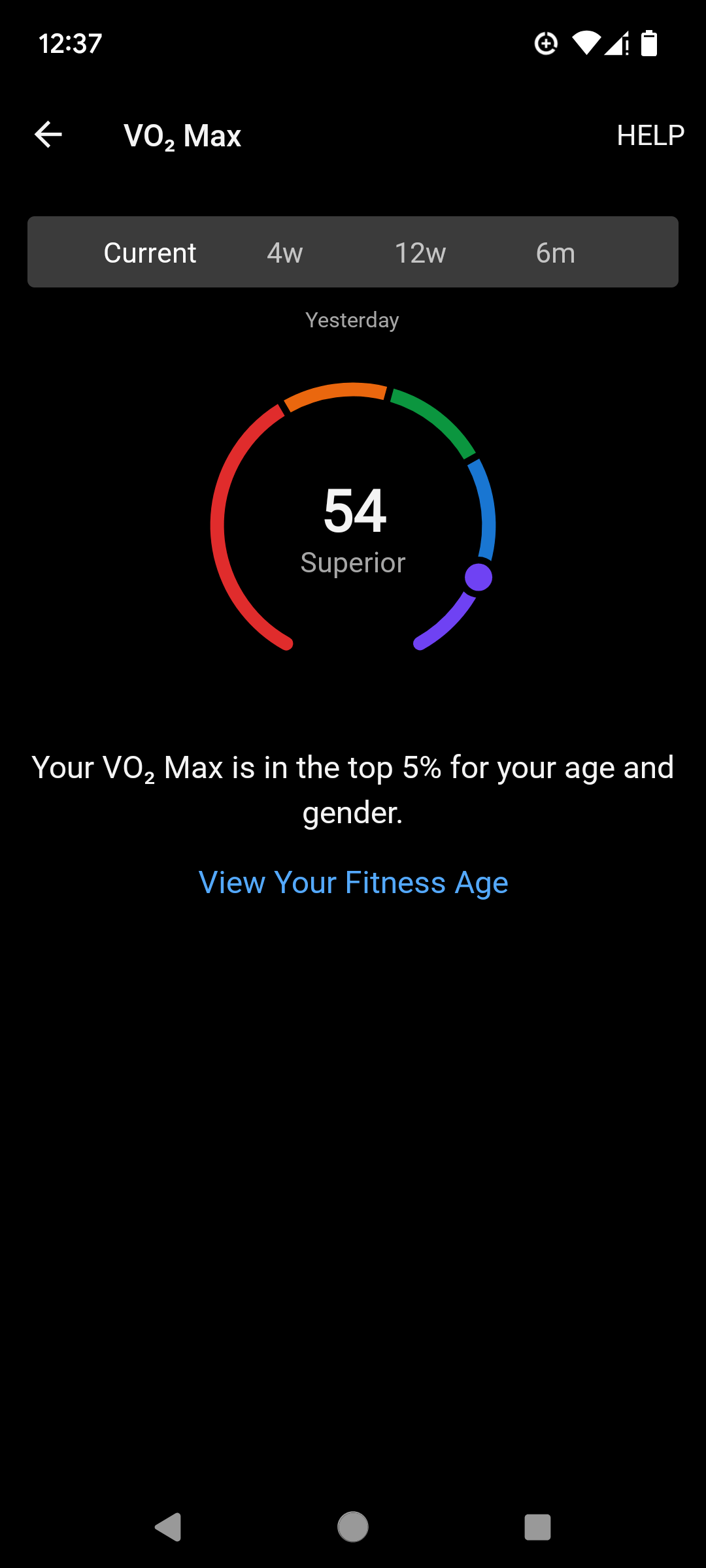Open View Your Fitness Age link
The image size is (706, 1568).
353,883
